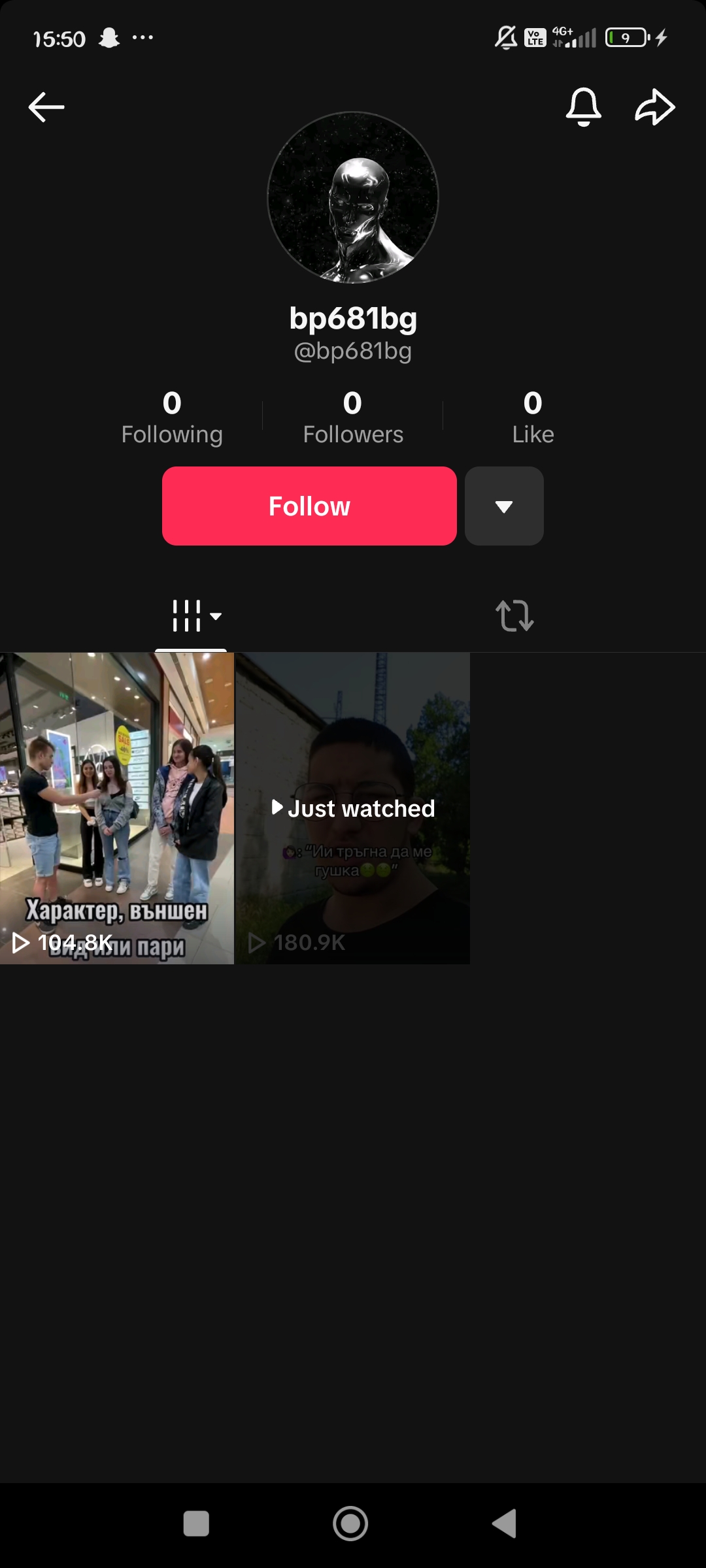This screenshot has width=706, height=1568.
Task: Go back using the top-left arrow
Action: [x=46, y=107]
